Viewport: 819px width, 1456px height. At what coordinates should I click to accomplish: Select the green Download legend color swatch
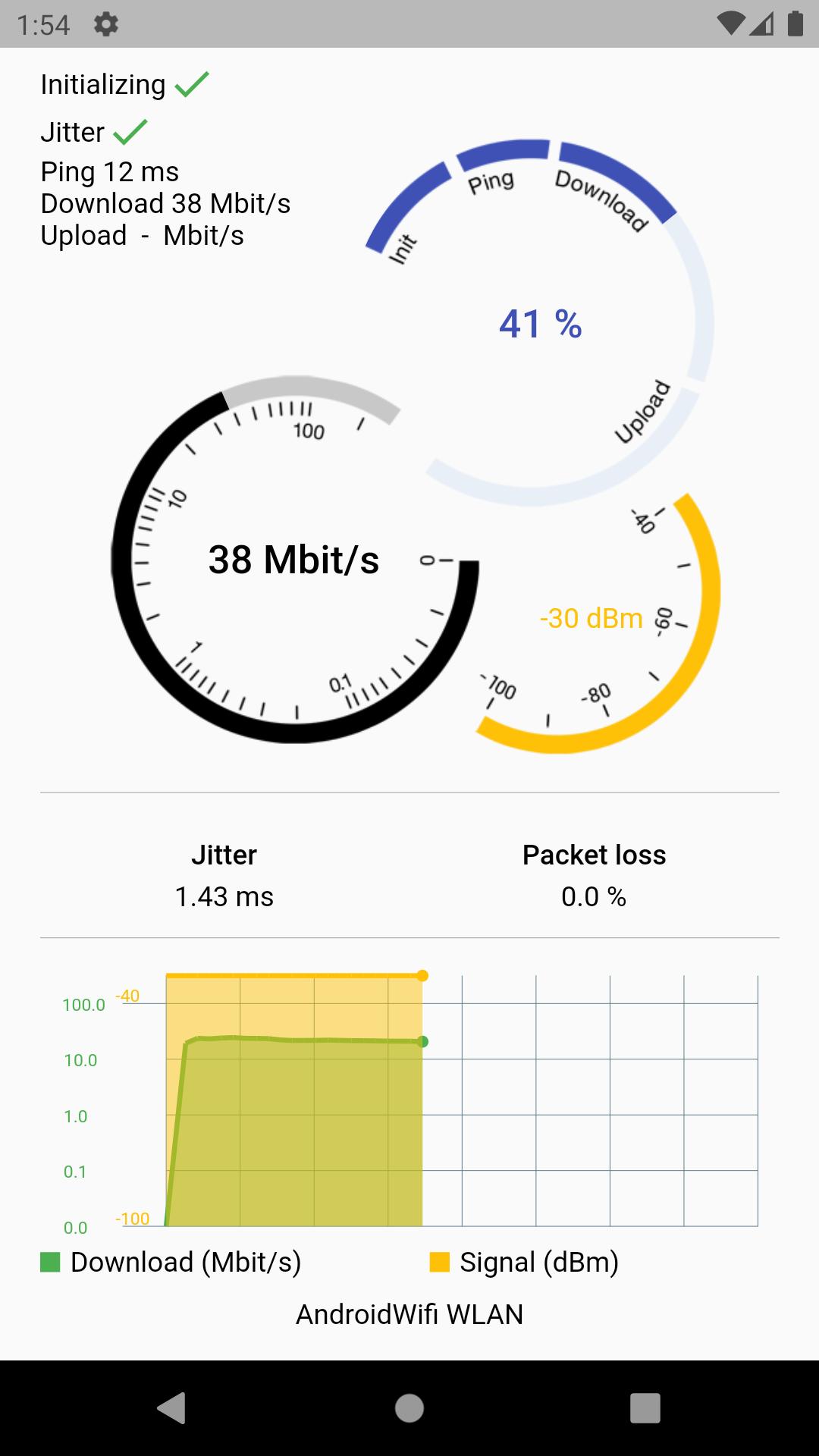coord(49,1261)
